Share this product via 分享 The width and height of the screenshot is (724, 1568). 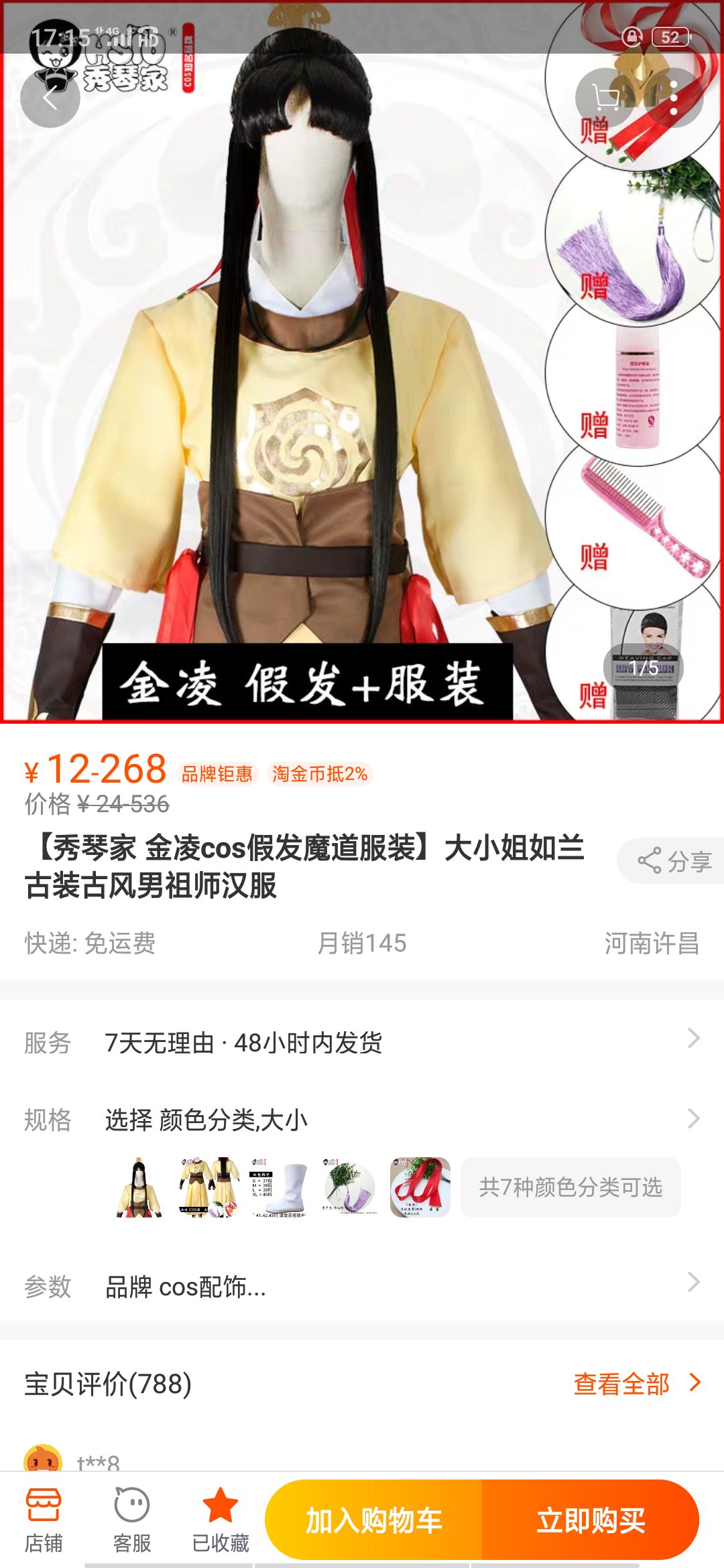click(674, 861)
